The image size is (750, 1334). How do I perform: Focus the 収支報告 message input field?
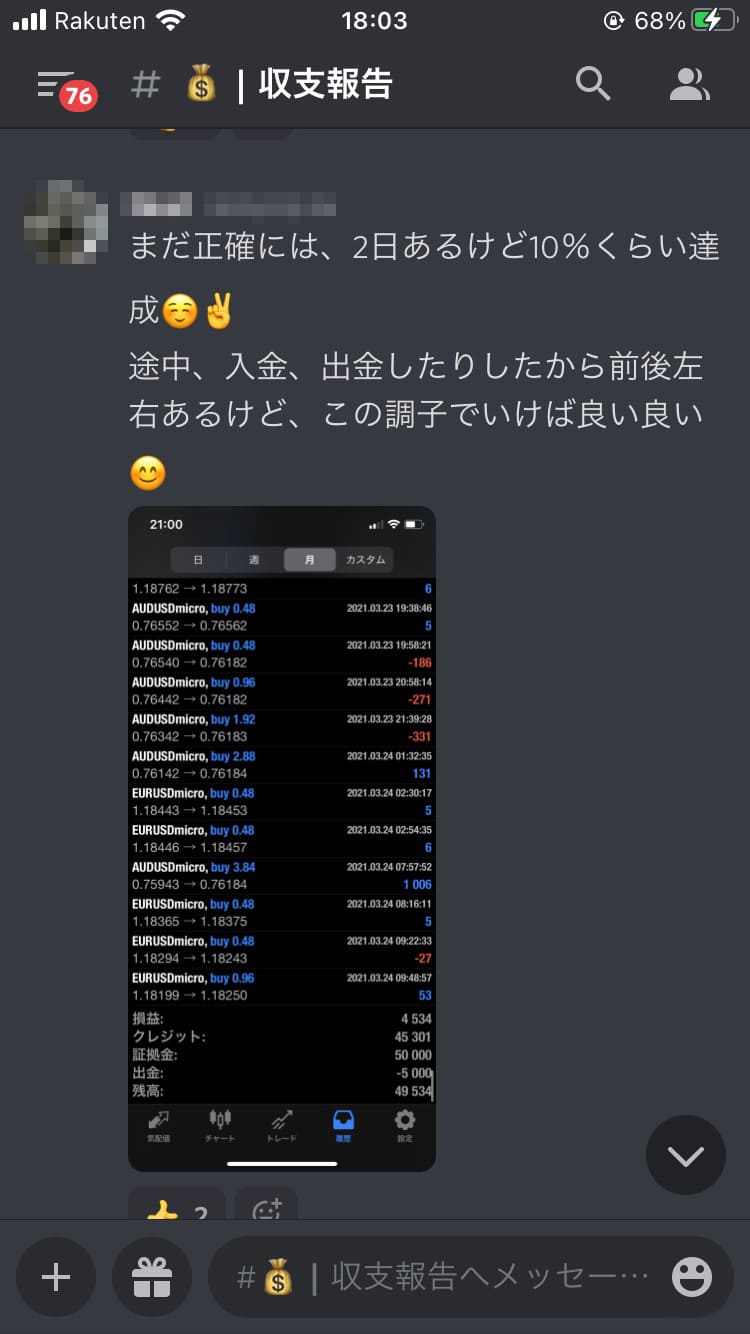pyautogui.click(x=440, y=1277)
